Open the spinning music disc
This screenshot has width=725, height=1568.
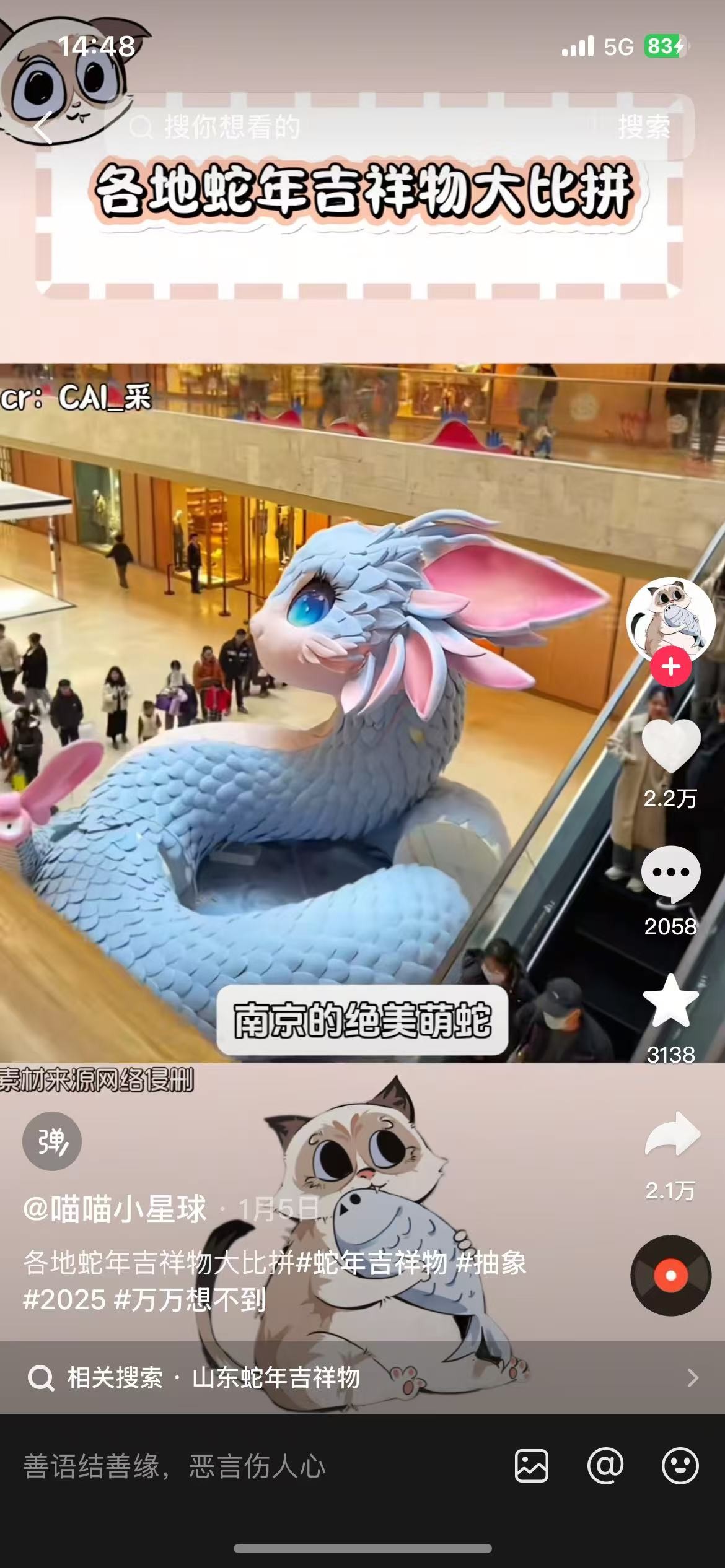coord(670,1276)
